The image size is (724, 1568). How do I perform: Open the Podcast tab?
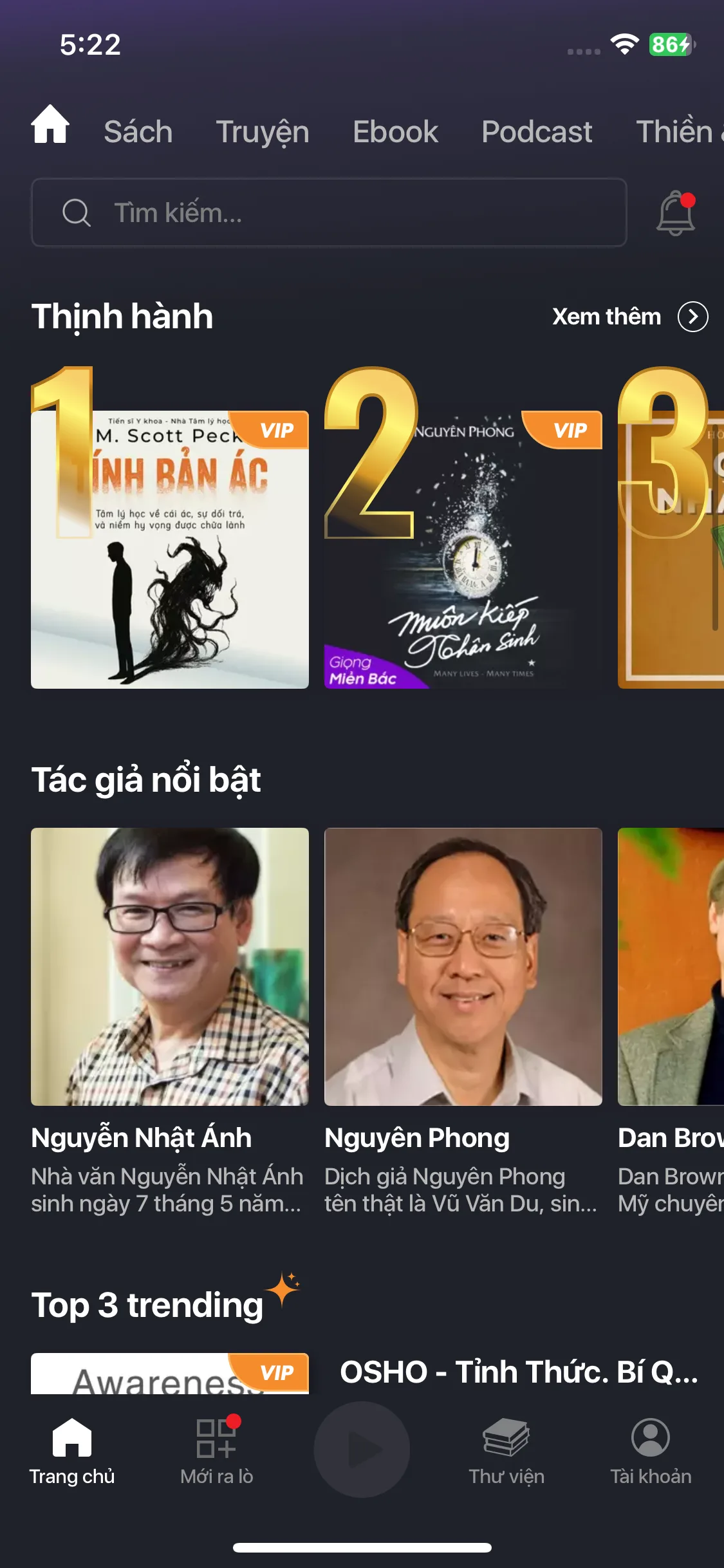[x=536, y=132]
